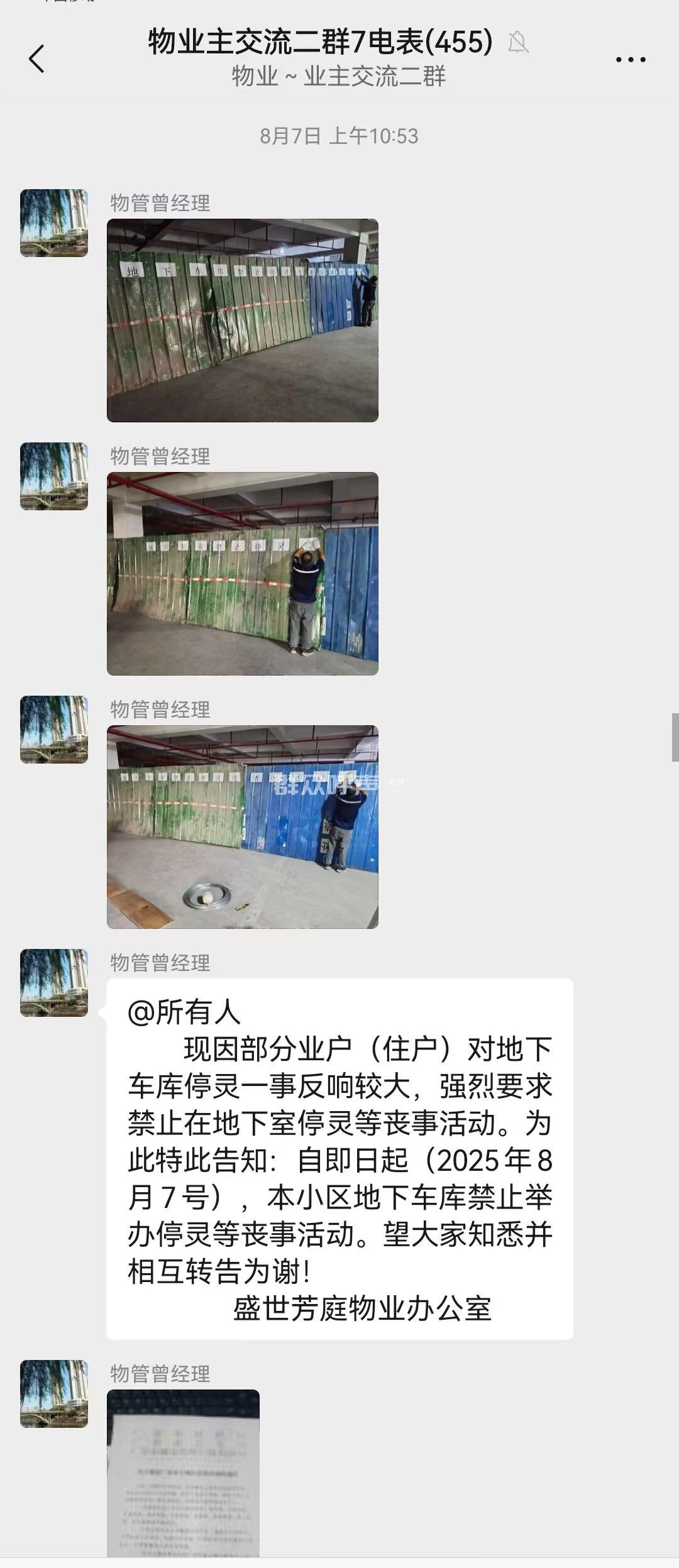Open second photo of worker posting sign
Screen dimensions: 679x1568
[x=243, y=574]
